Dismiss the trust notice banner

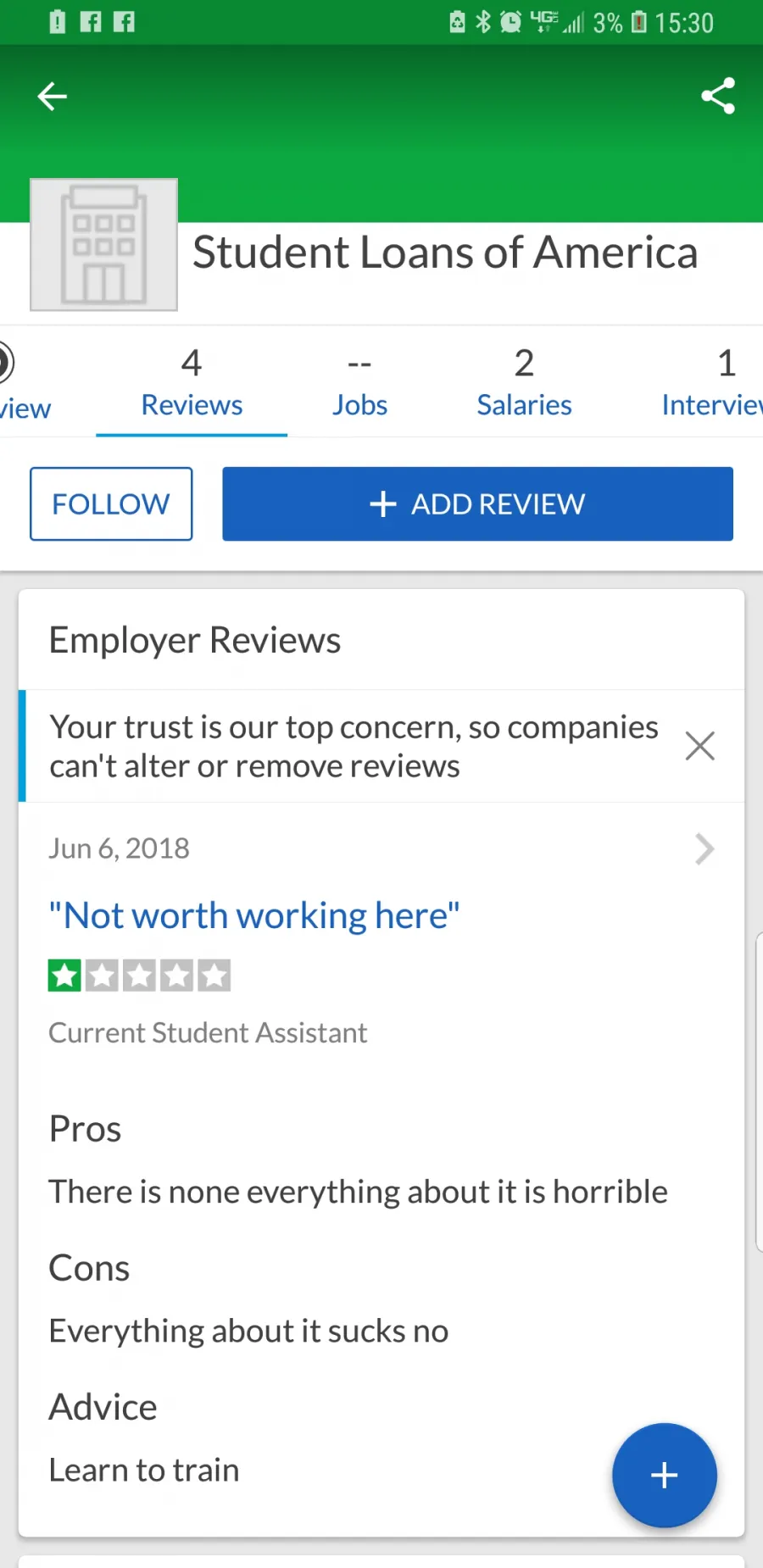[699, 746]
